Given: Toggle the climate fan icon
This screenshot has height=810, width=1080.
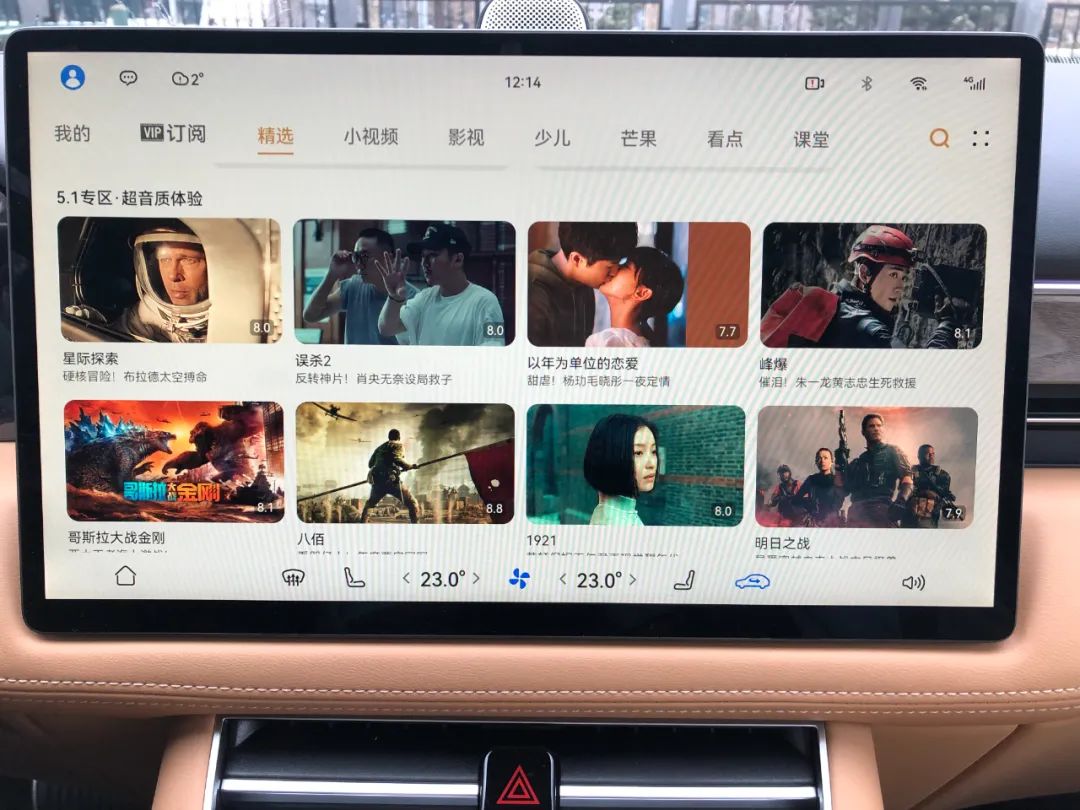Looking at the screenshot, I should [519, 579].
